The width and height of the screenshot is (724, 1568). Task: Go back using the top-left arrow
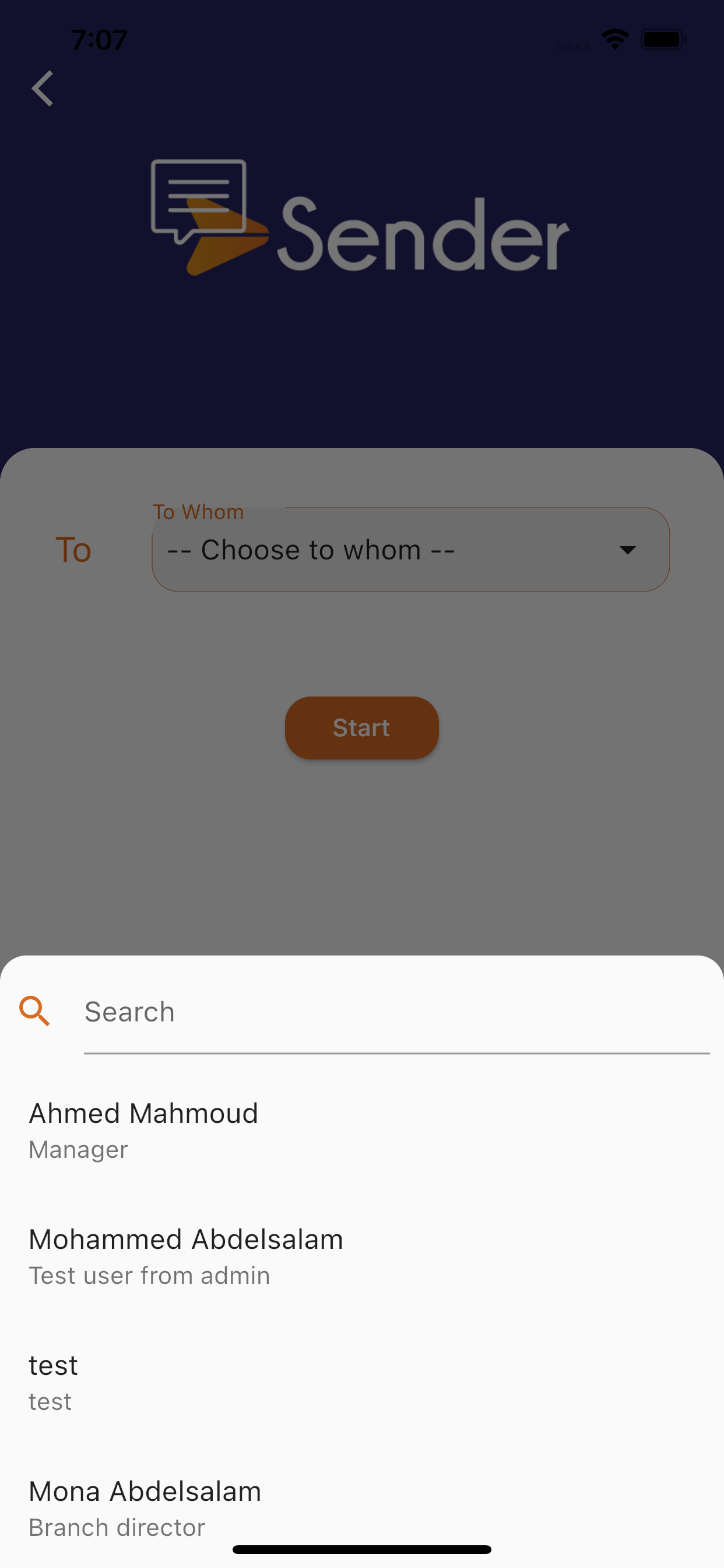pyautogui.click(x=43, y=88)
